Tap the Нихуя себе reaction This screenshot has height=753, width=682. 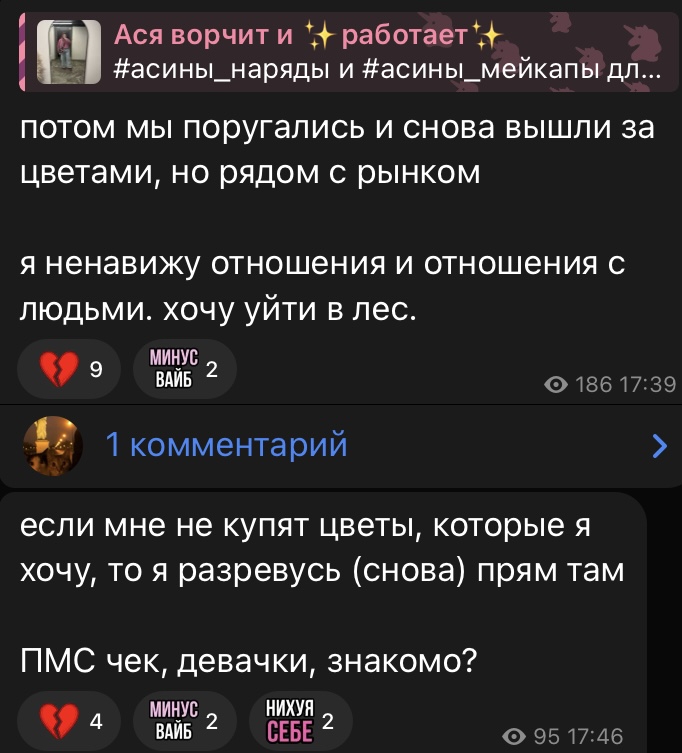[298, 721]
